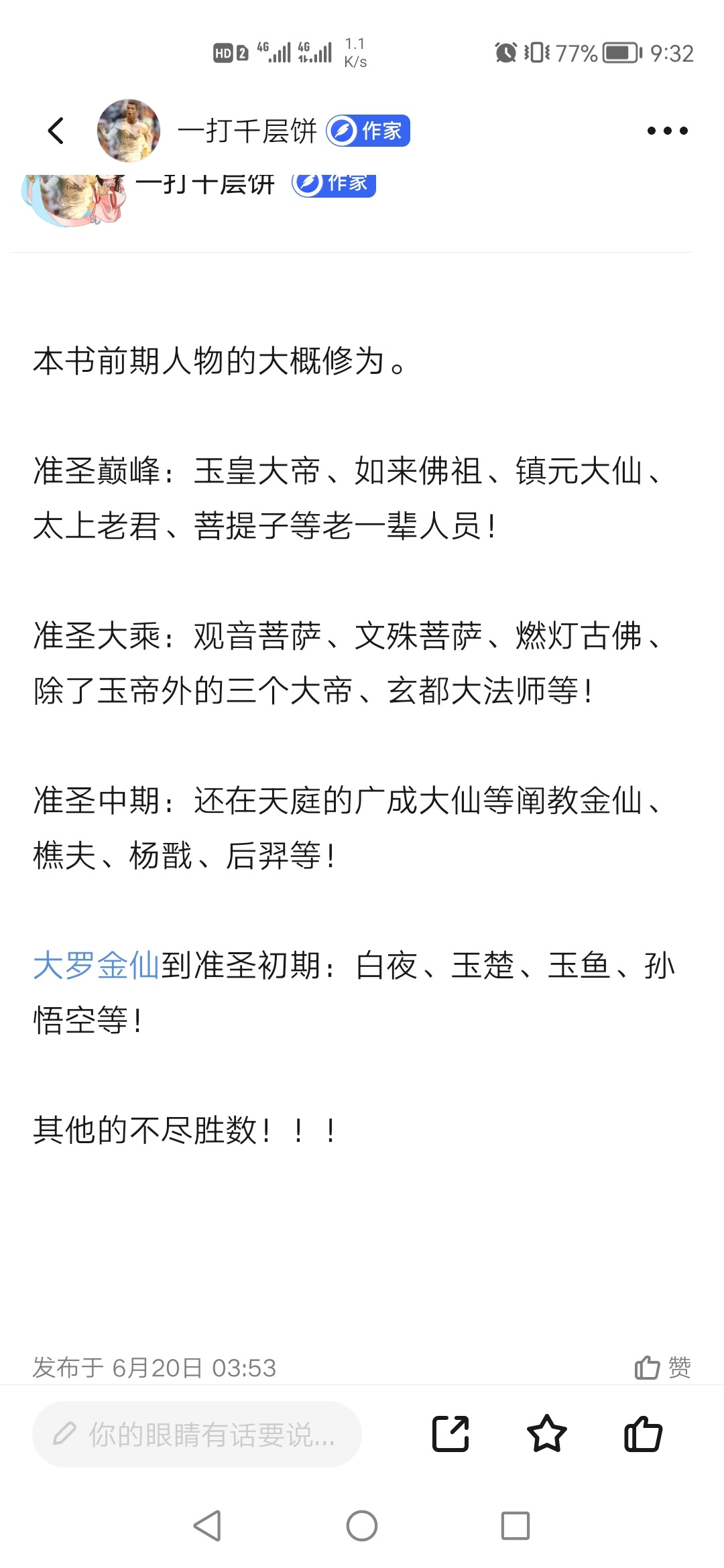Like the post with the bottom thumbs-up icon
The image size is (724, 1568).
point(643,1434)
